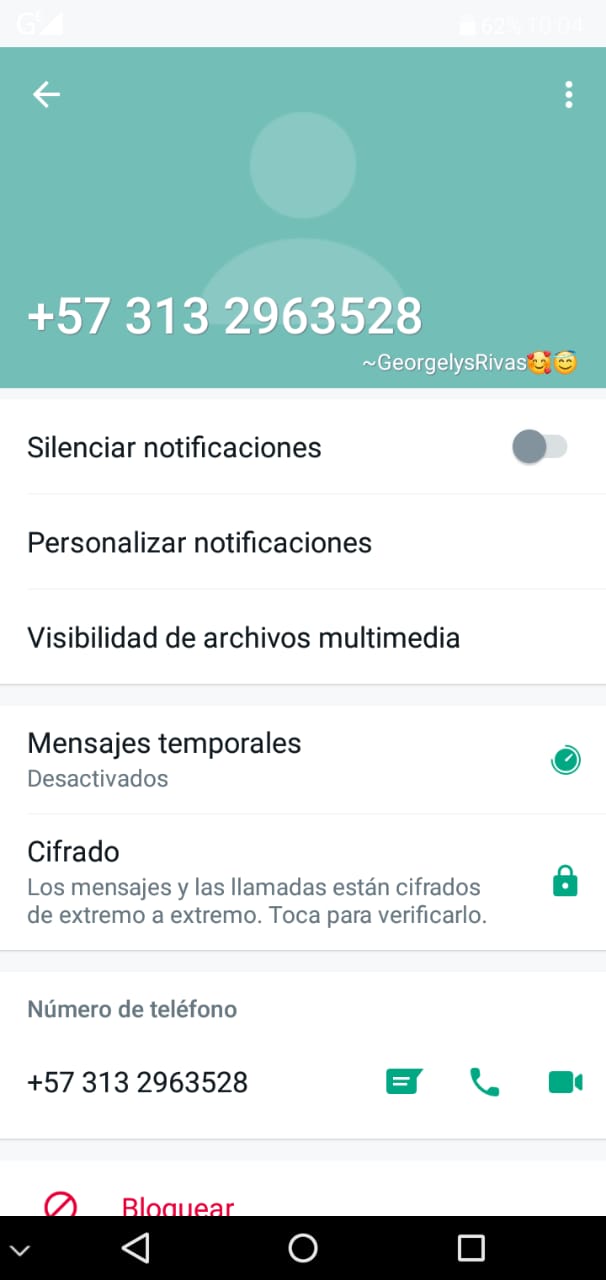Tap Bloquear to block this contact
The image size is (606, 1280).
(x=178, y=1204)
